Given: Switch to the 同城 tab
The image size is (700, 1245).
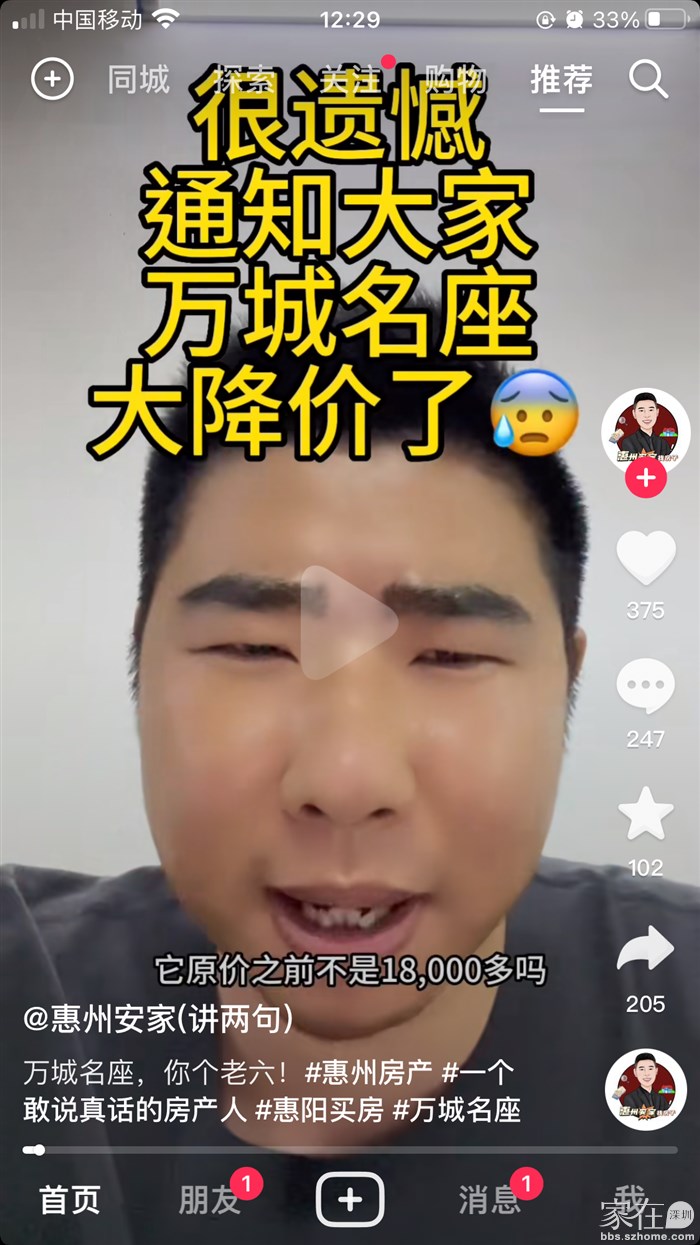Looking at the screenshot, I should click(x=139, y=79).
